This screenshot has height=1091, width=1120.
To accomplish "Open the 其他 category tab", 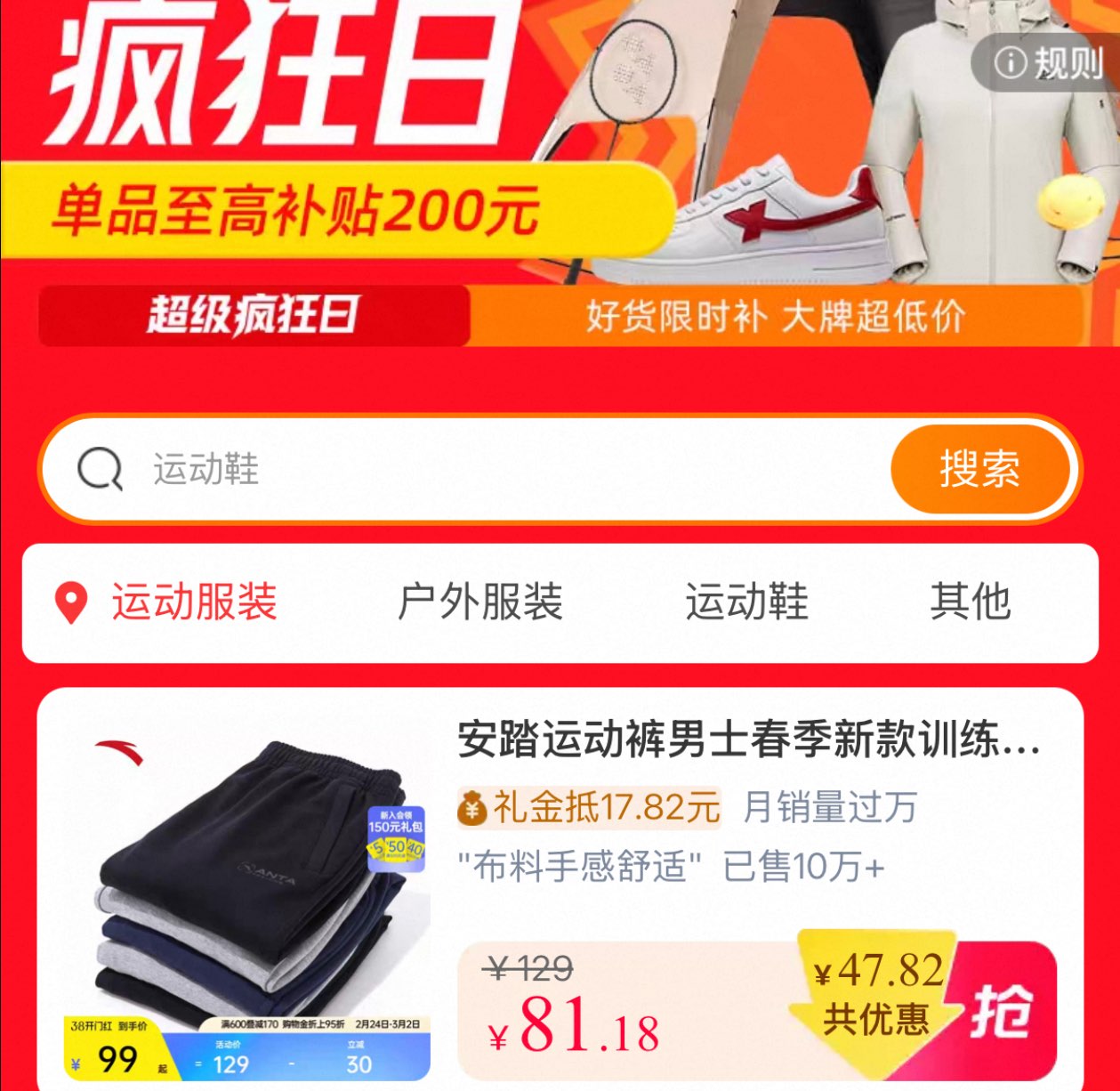I will coord(971,602).
